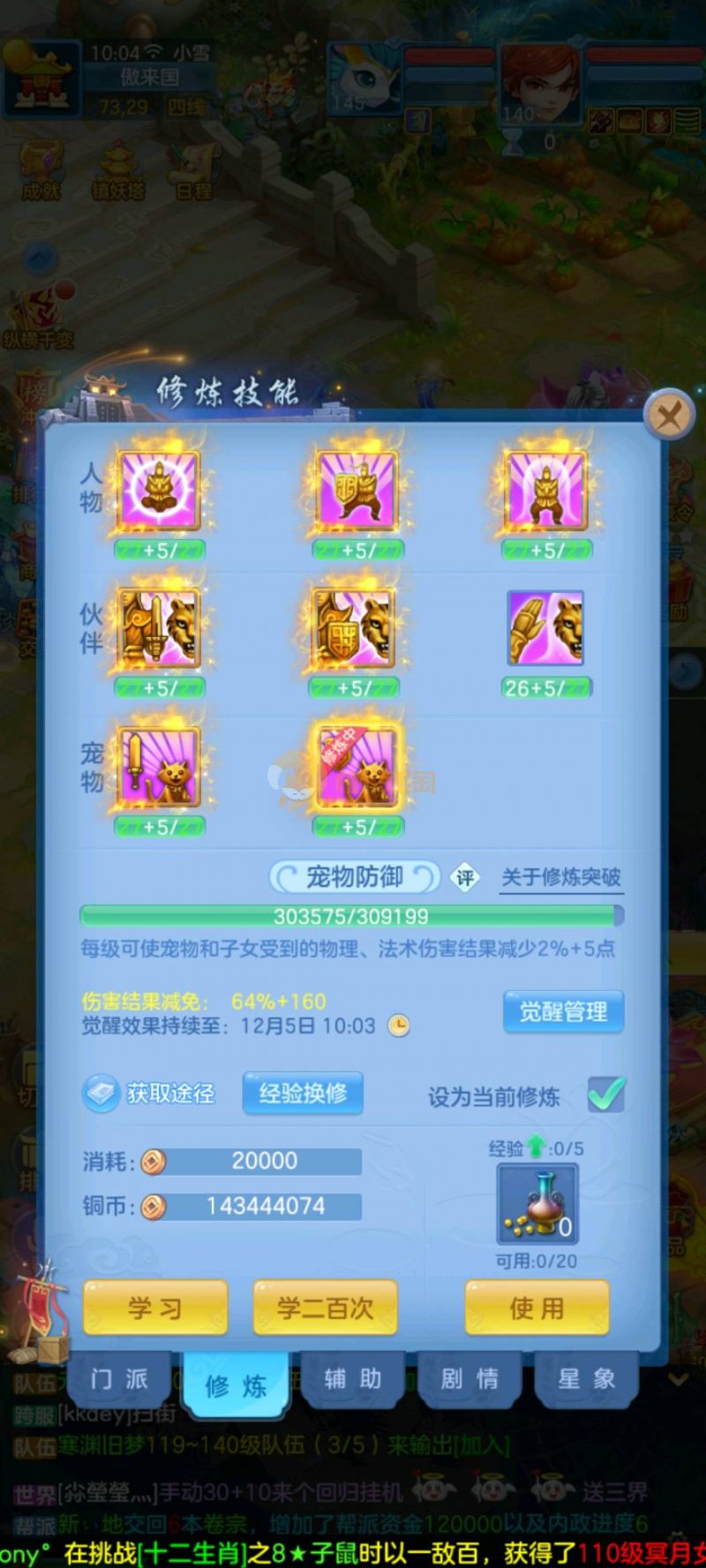Open 觉醒管理

[563, 1011]
